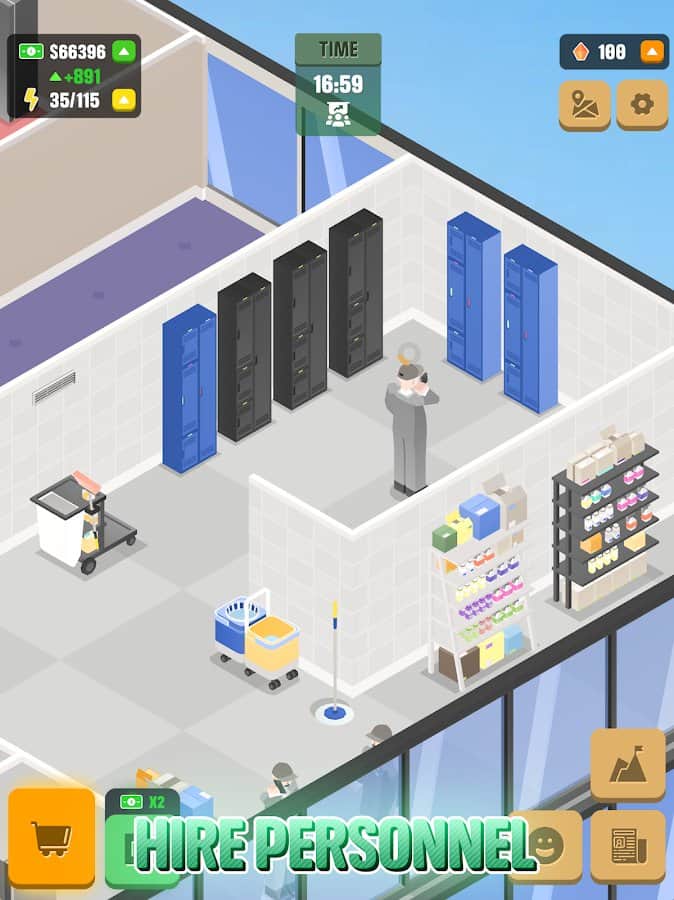Image resolution: width=674 pixels, height=900 pixels.
Task: Open the settings gear
Action: (x=641, y=103)
